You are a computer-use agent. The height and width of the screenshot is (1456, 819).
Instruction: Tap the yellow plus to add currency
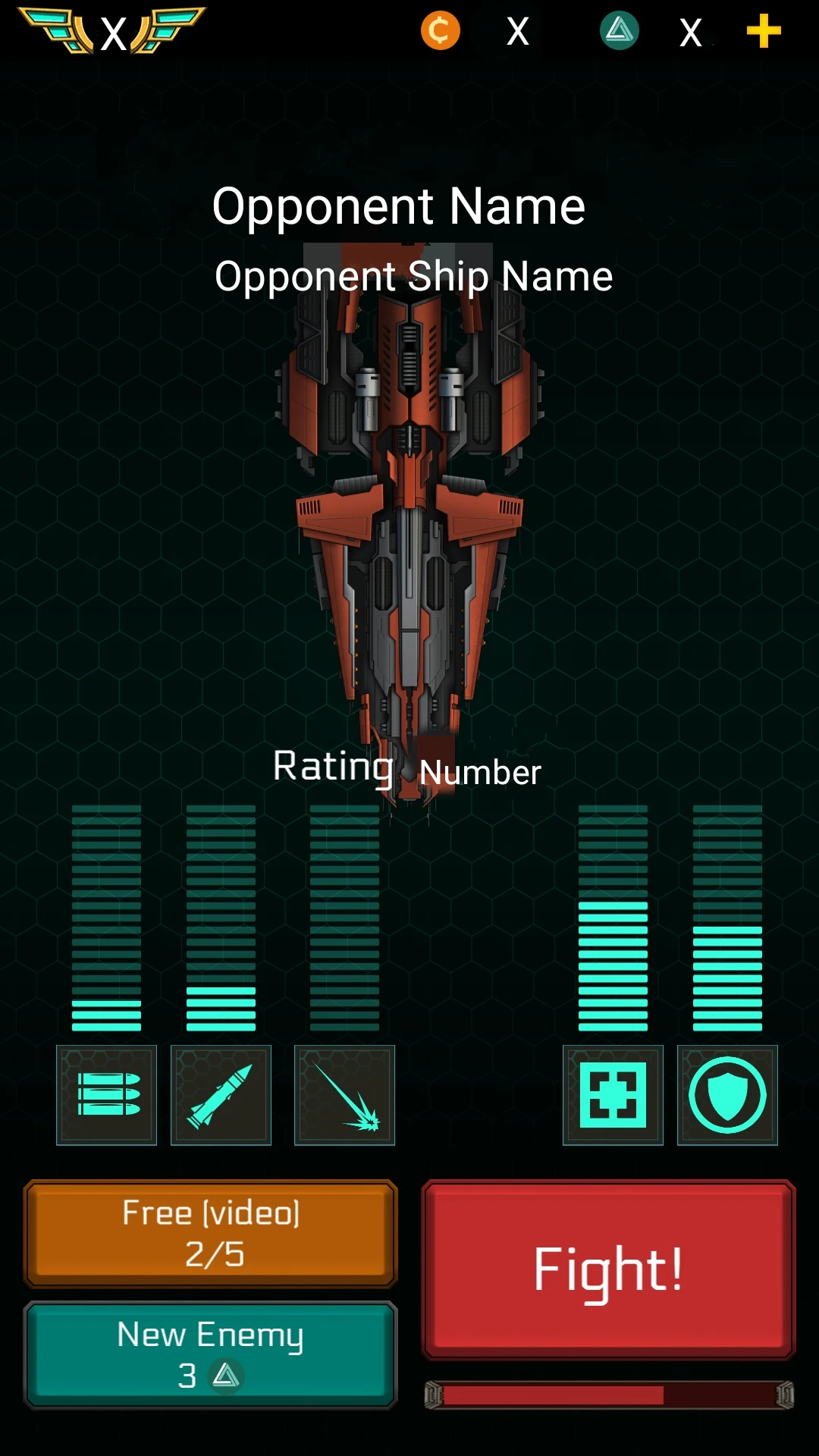pyautogui.click(x=764, y=32)
